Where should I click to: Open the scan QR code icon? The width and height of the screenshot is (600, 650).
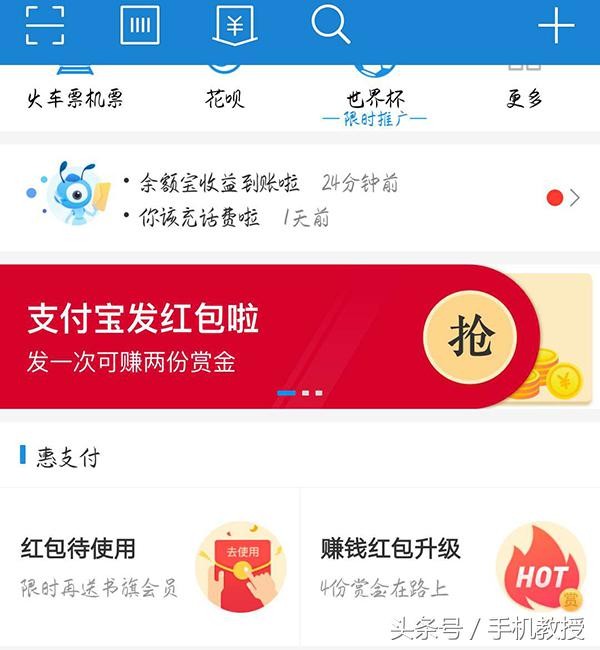[x=44, y=24]
